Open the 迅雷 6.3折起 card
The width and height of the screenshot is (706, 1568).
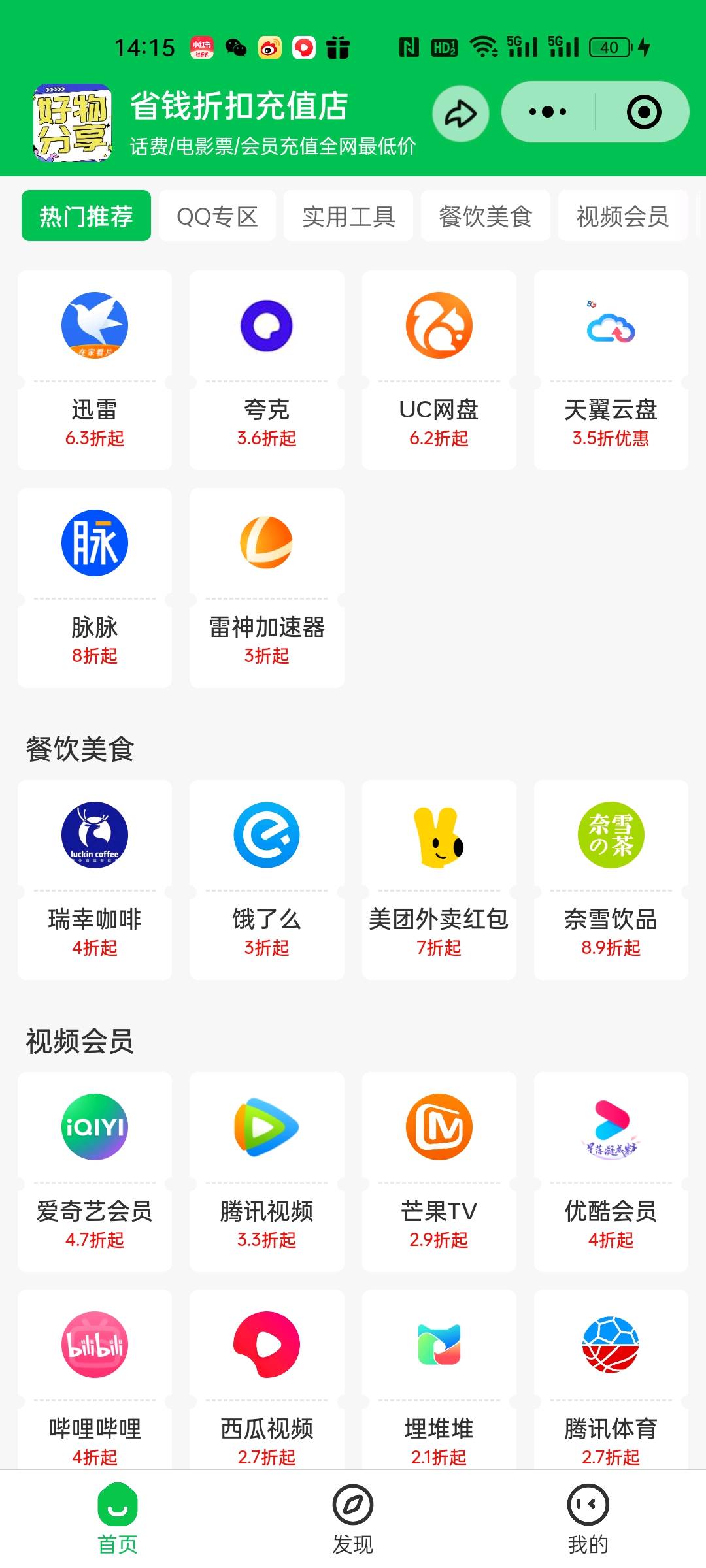(95, 370)
